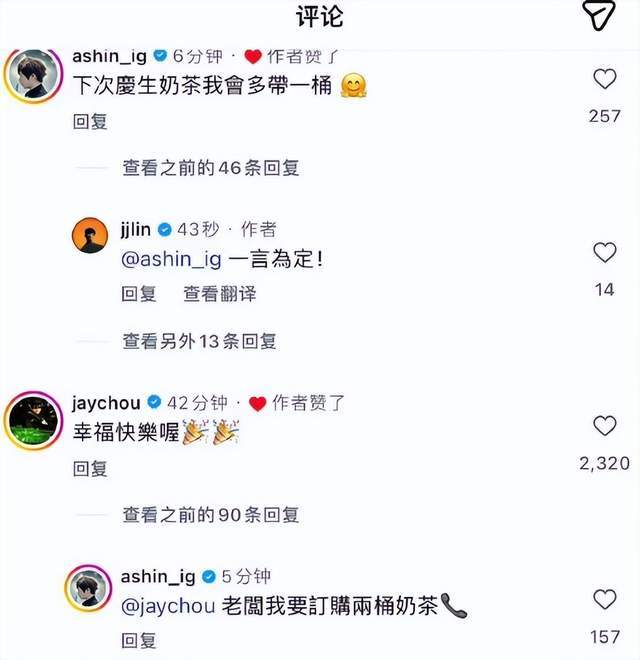Like ashin_ig's reply to jaychou

click(x=604, y=599)
